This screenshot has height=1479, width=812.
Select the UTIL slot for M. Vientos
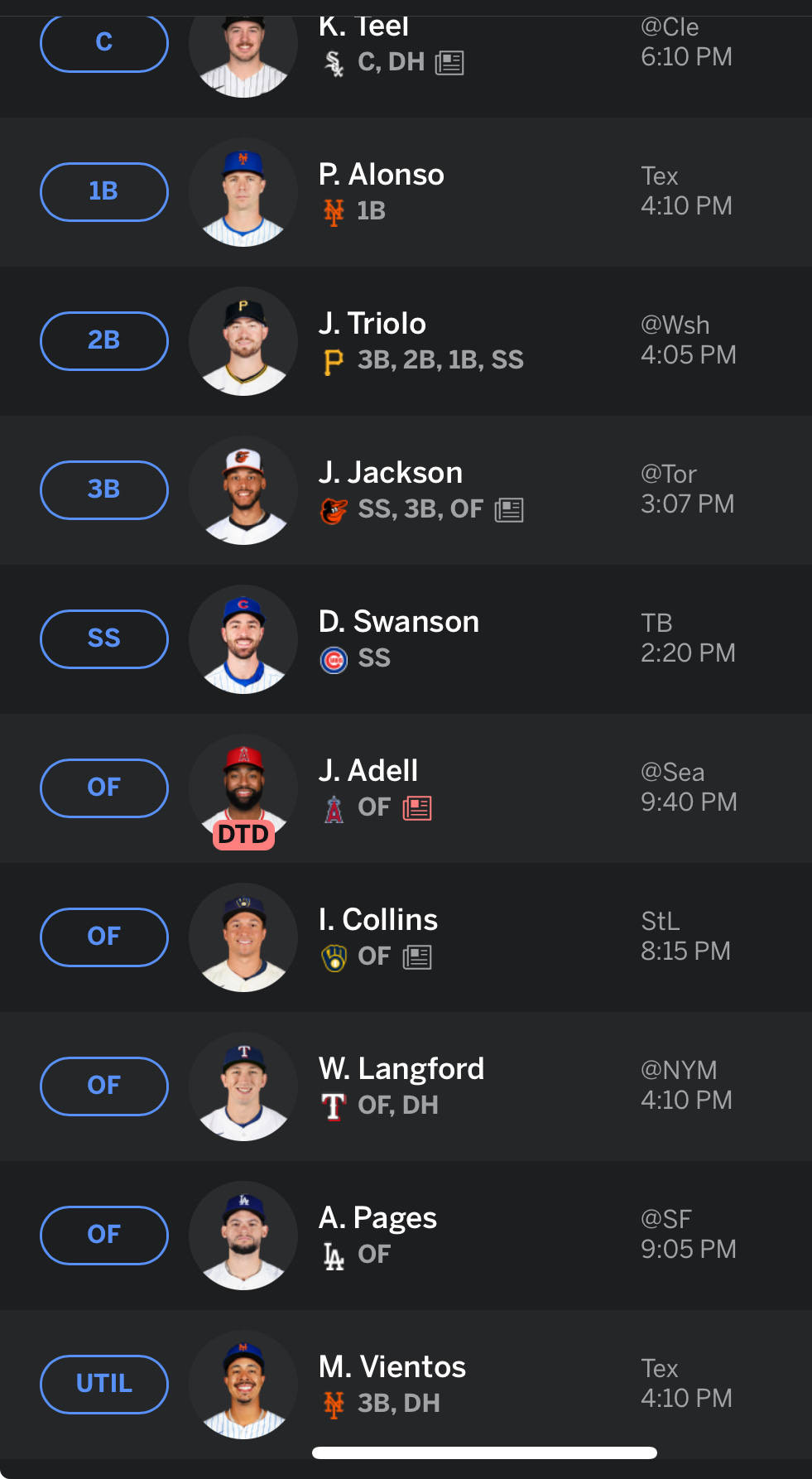[x=104, y=1385]
